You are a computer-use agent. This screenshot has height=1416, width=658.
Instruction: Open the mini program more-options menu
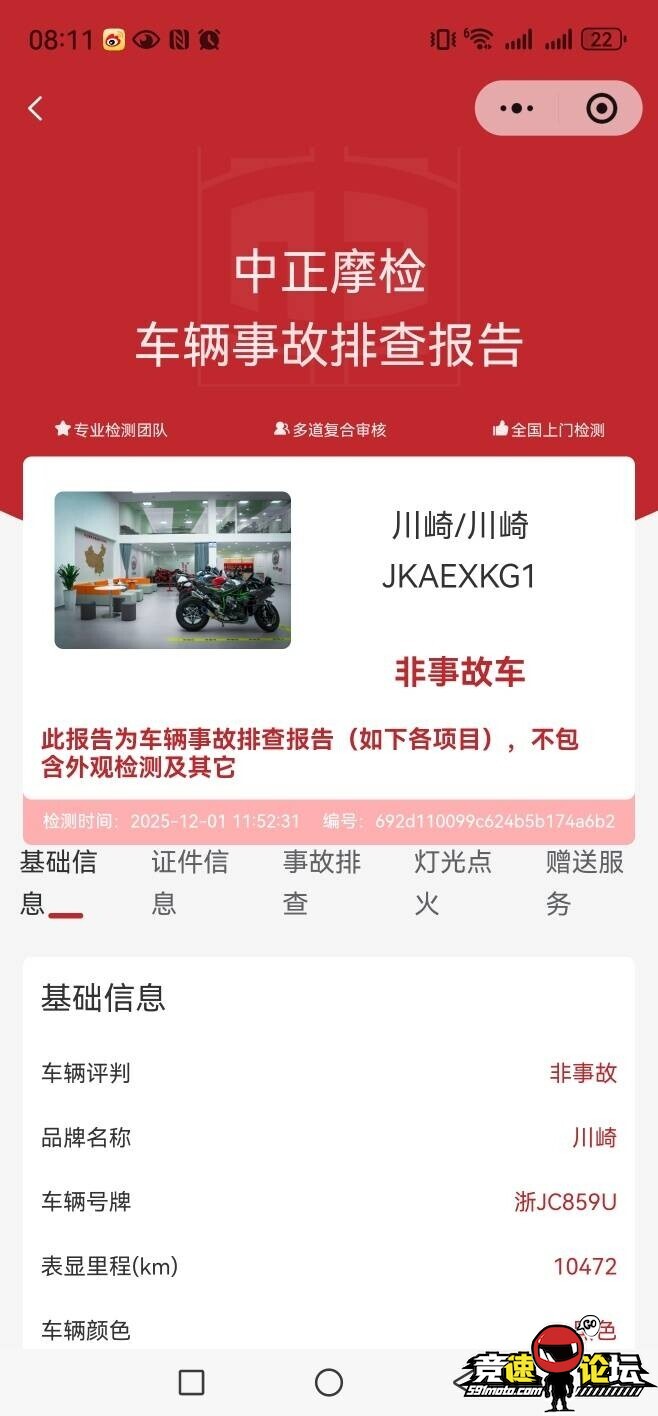pos(517,108)
